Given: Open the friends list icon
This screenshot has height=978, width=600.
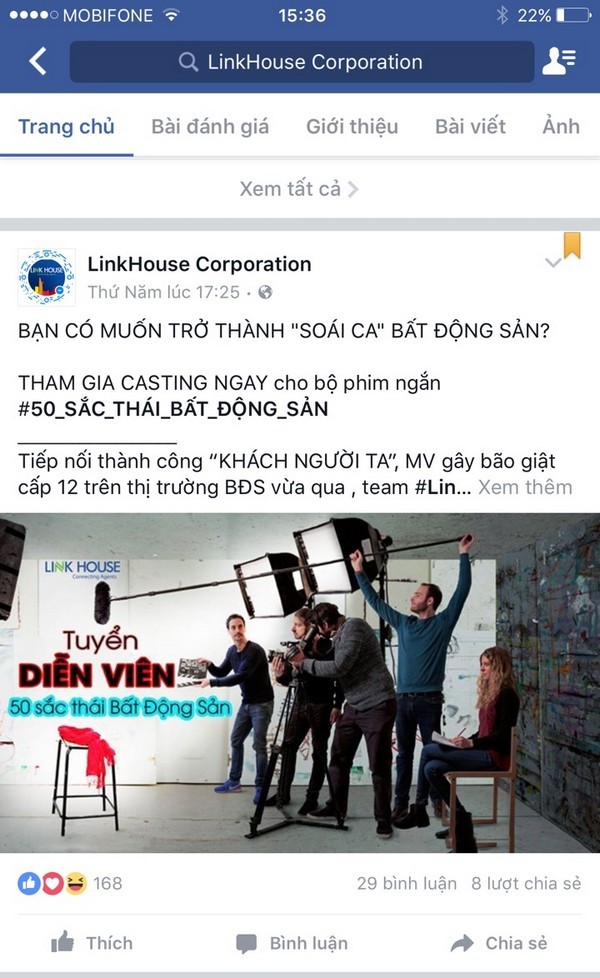Looking at the screenshot, I should [x=558, y=62].
